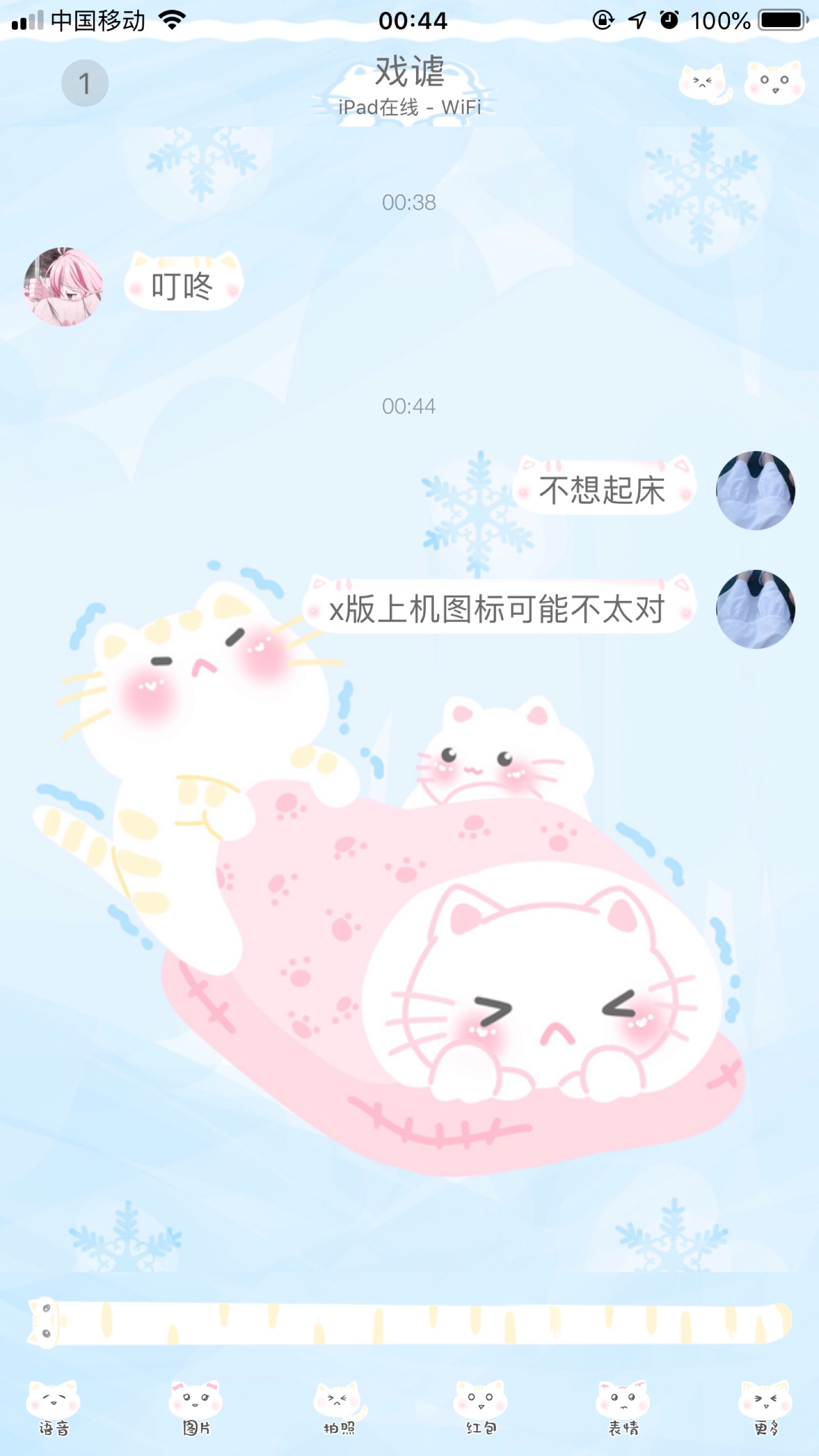Tap the squinting cat icon in header
The height and width of the screenshot is (1456, 819).
[x=704, y=83]
